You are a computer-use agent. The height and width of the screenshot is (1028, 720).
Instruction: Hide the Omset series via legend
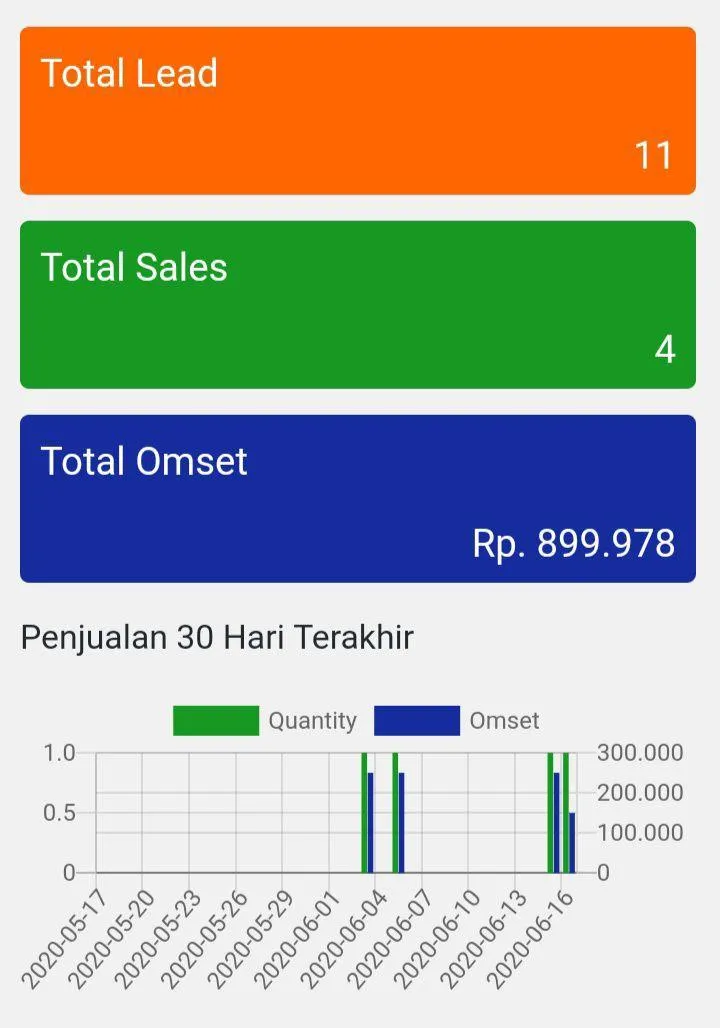457,721
